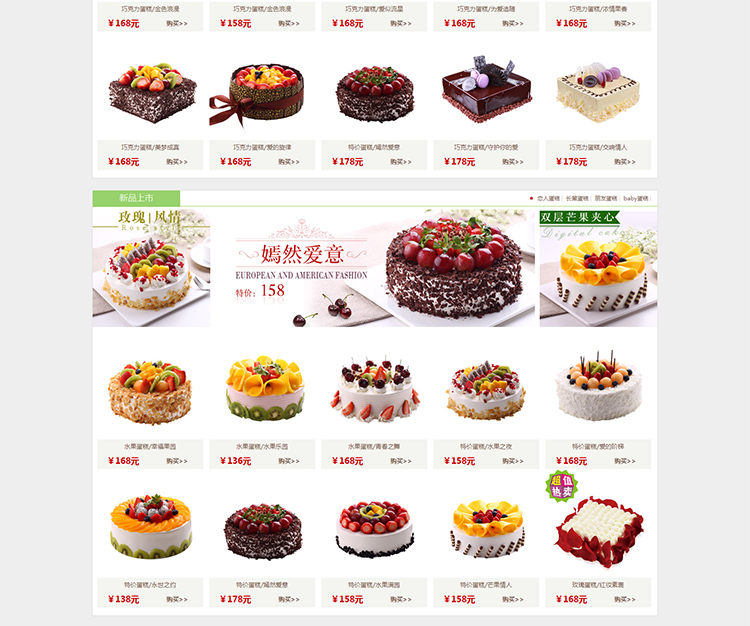The height and width of the screenshot is (626, 750).
Task: Select the 恋人蛋糕 category link
Action: [548, 198]
